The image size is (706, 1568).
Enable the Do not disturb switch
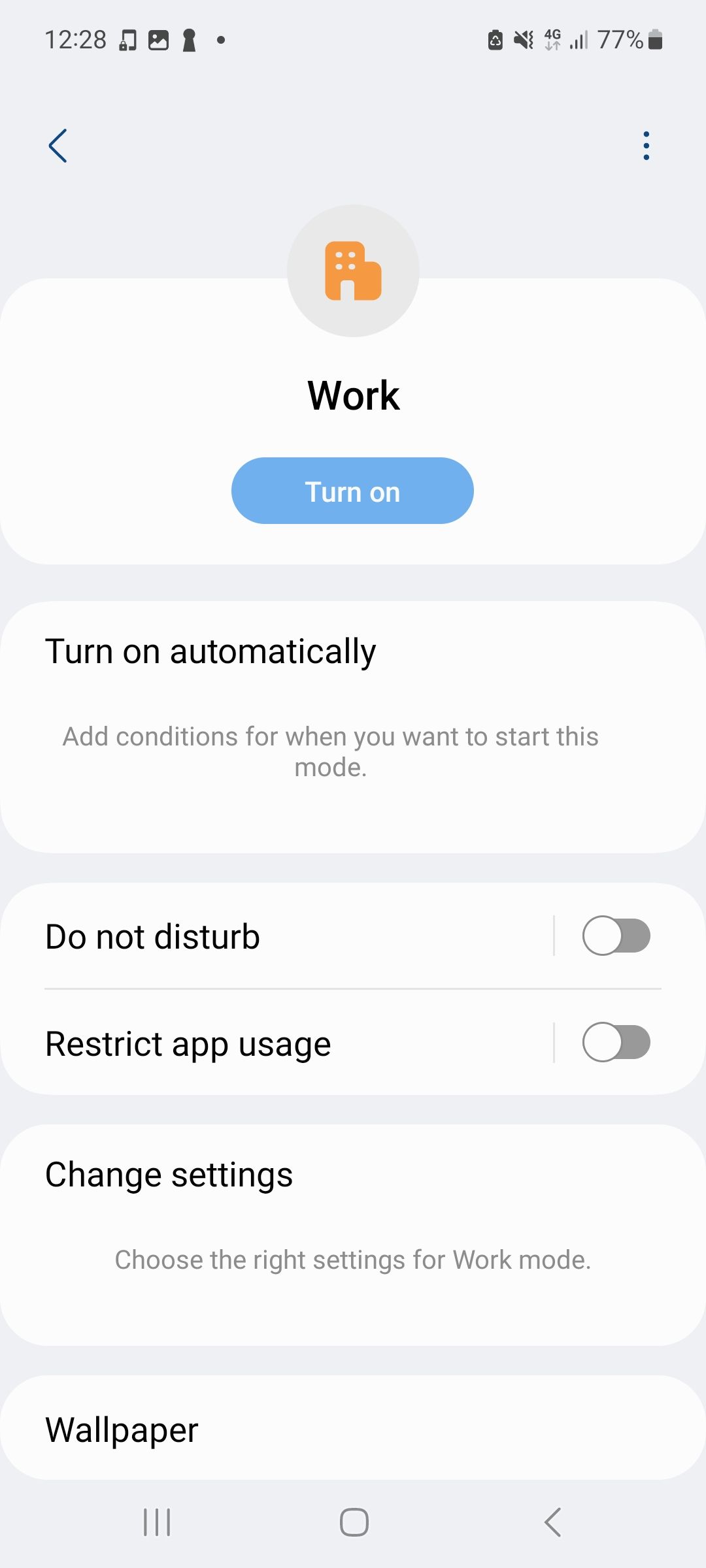click(616, 936)
